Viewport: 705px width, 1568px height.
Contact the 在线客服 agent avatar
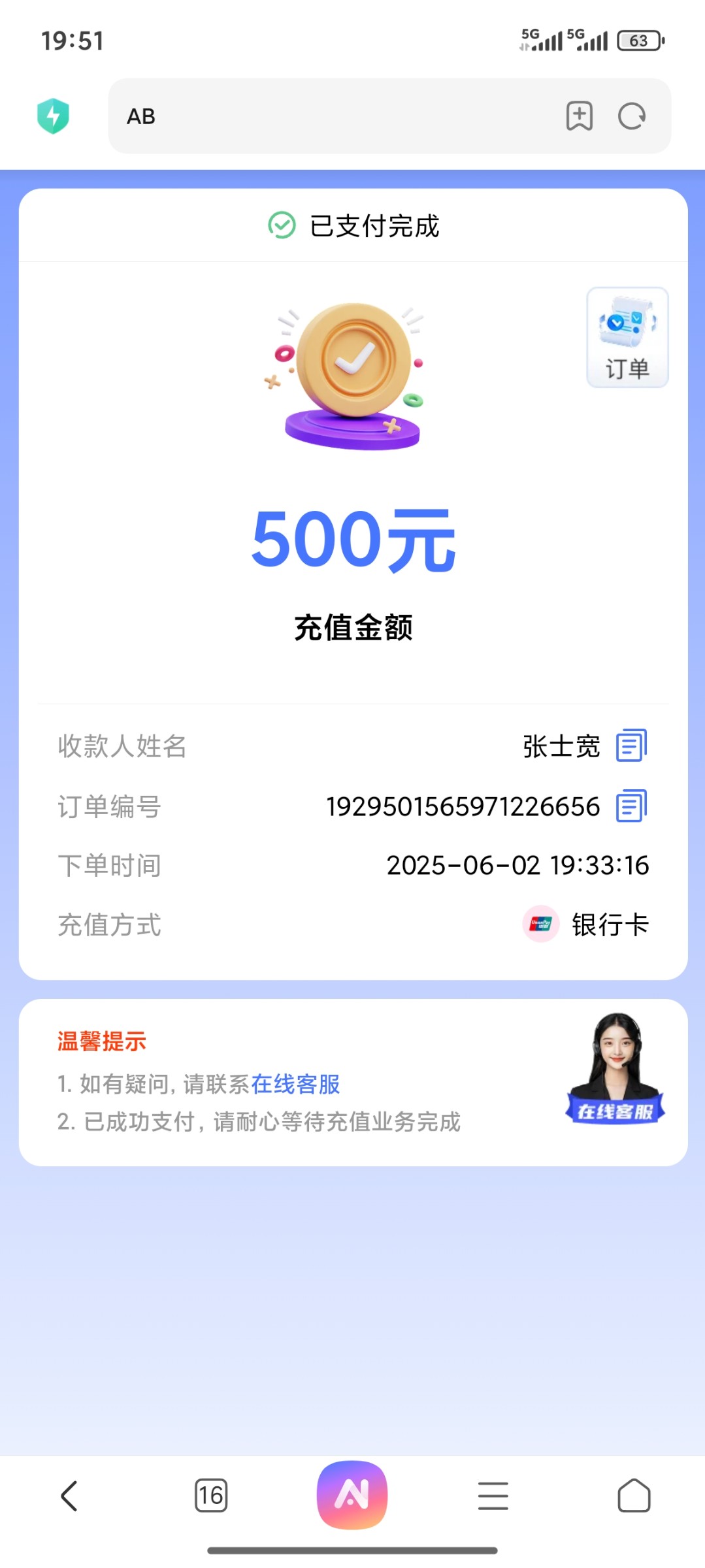[615, 1068]
